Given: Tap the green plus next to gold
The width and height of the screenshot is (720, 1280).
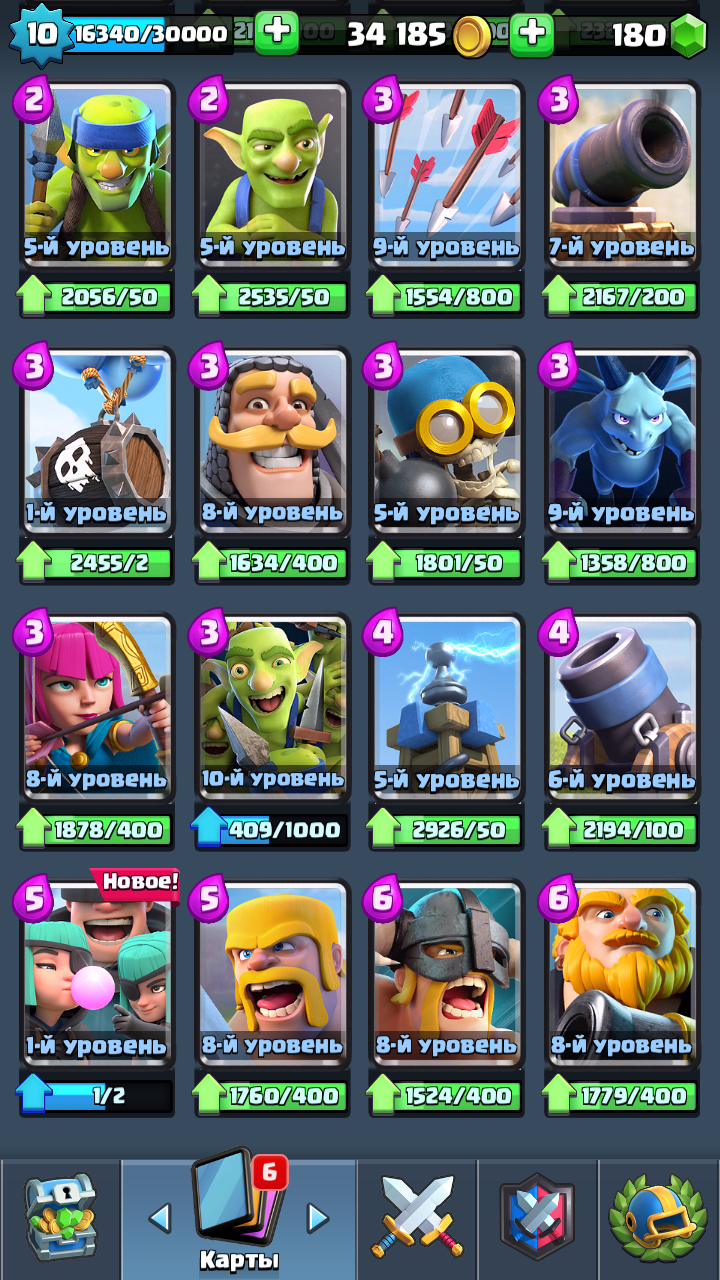Looking at the screenshot, I should click(x=532, y=34).
